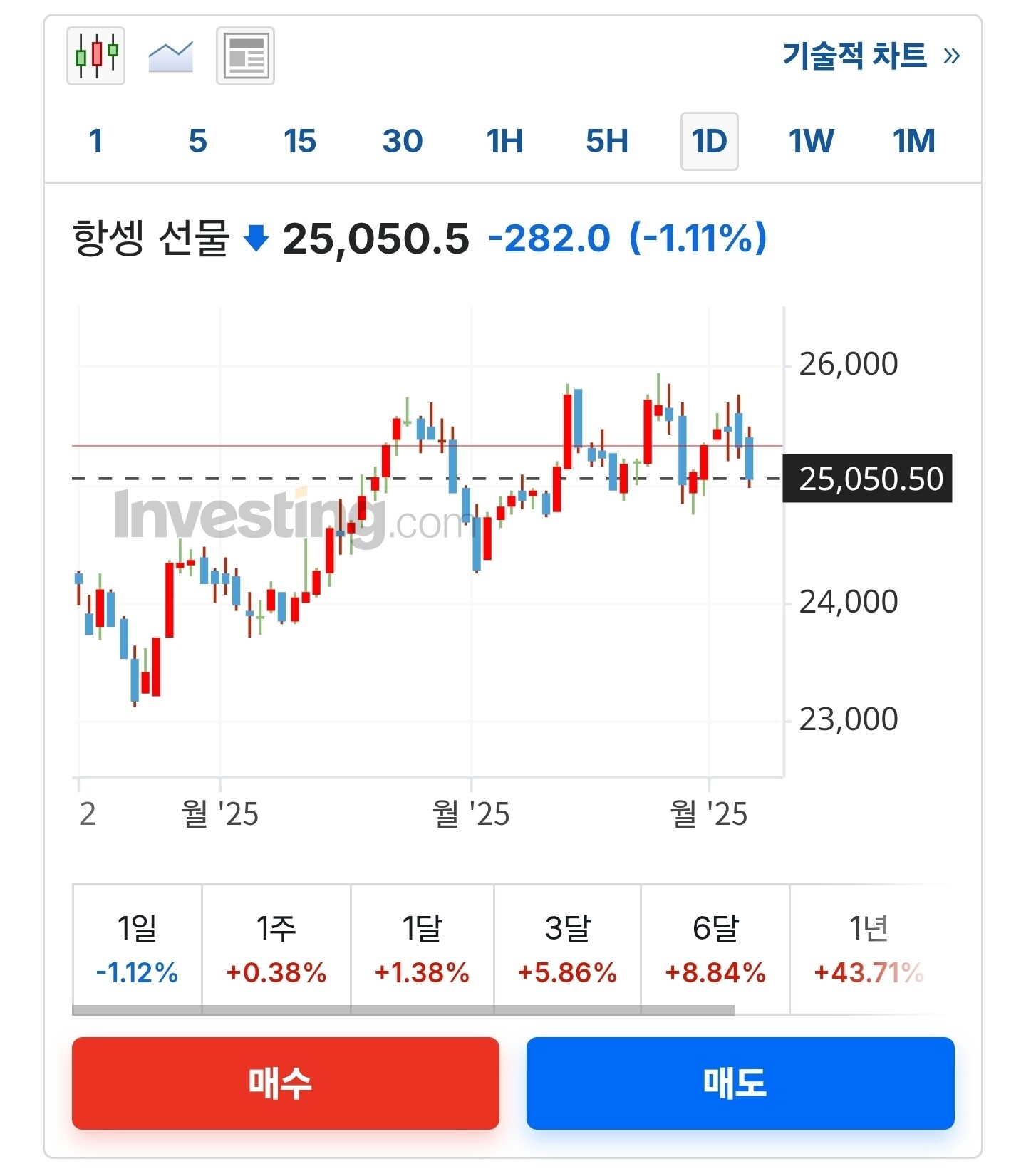Select the 1주 performance period
The image size is (1026, 1176).
[276, 949]
